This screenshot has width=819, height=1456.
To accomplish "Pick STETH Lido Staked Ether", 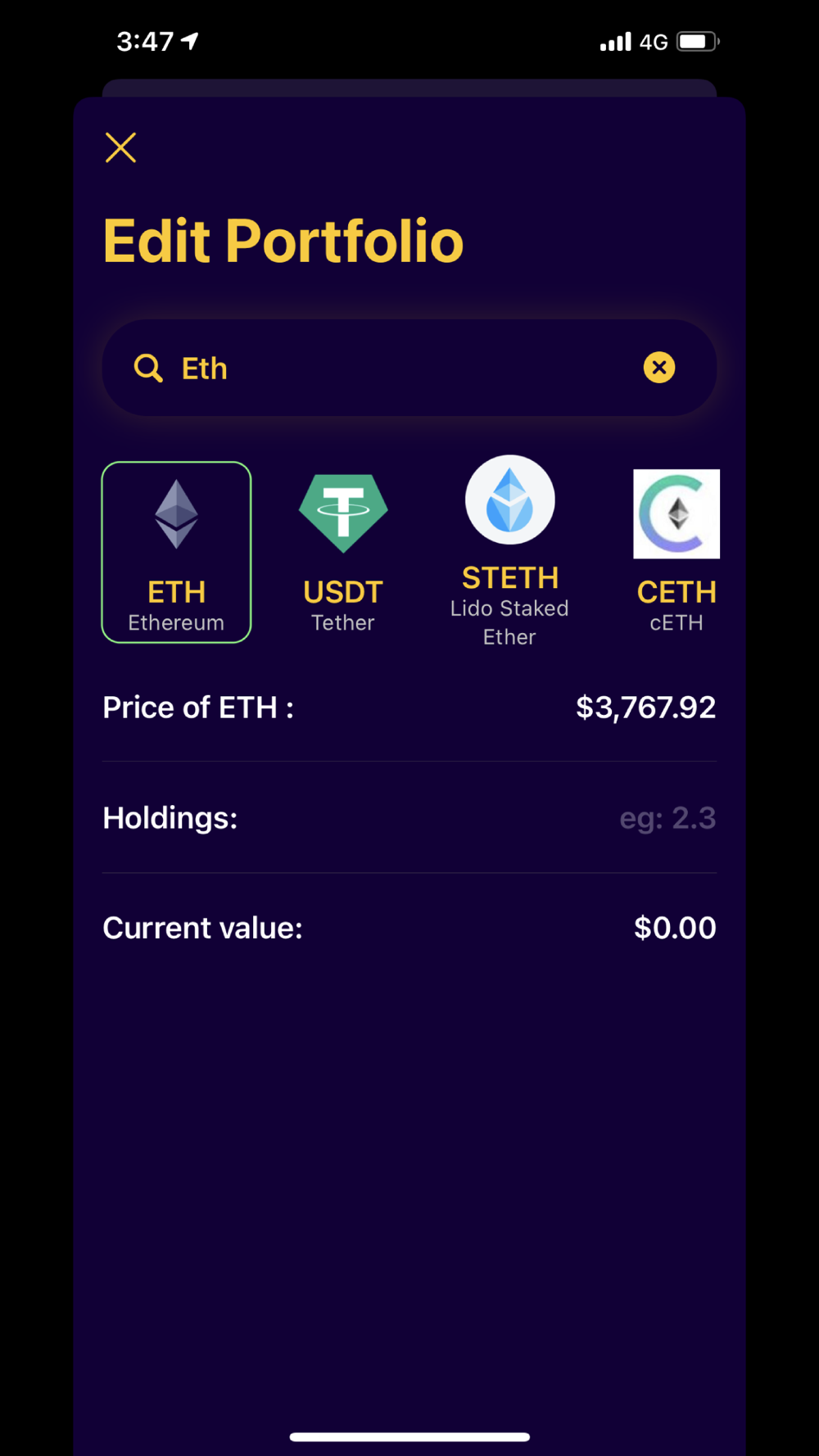I will pyautogui.click(x=509, y=553).
